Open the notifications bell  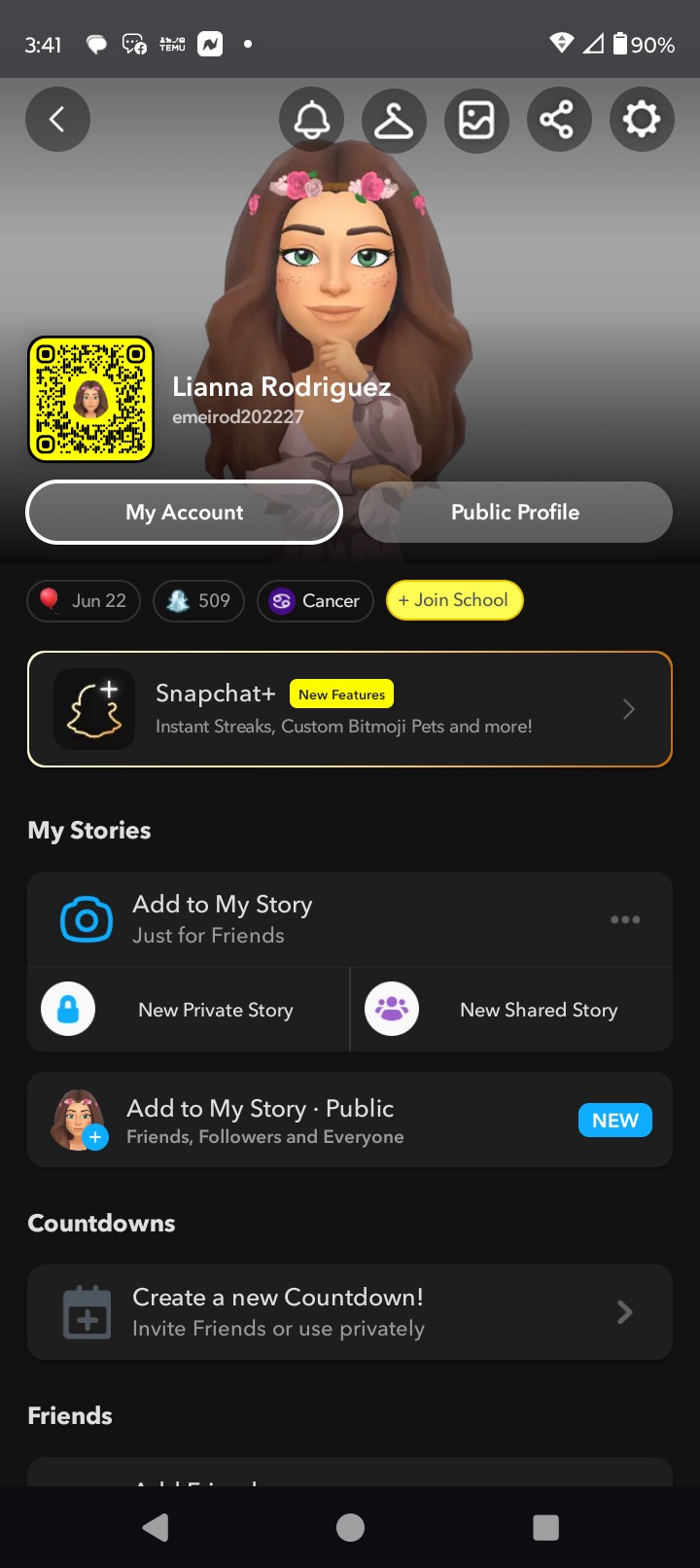click(x=311, y=120)
